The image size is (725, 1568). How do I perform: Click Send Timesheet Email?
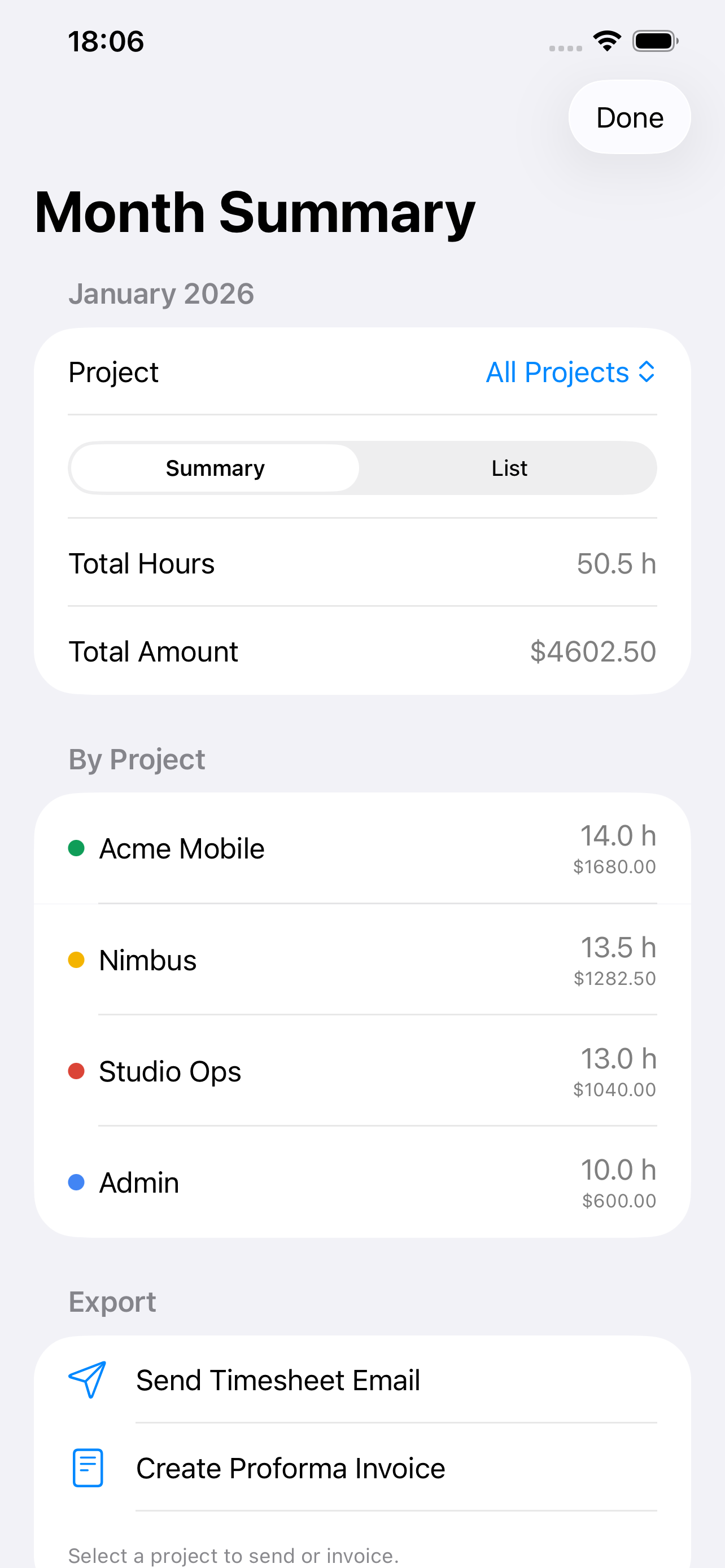(x=278, y=1380)
